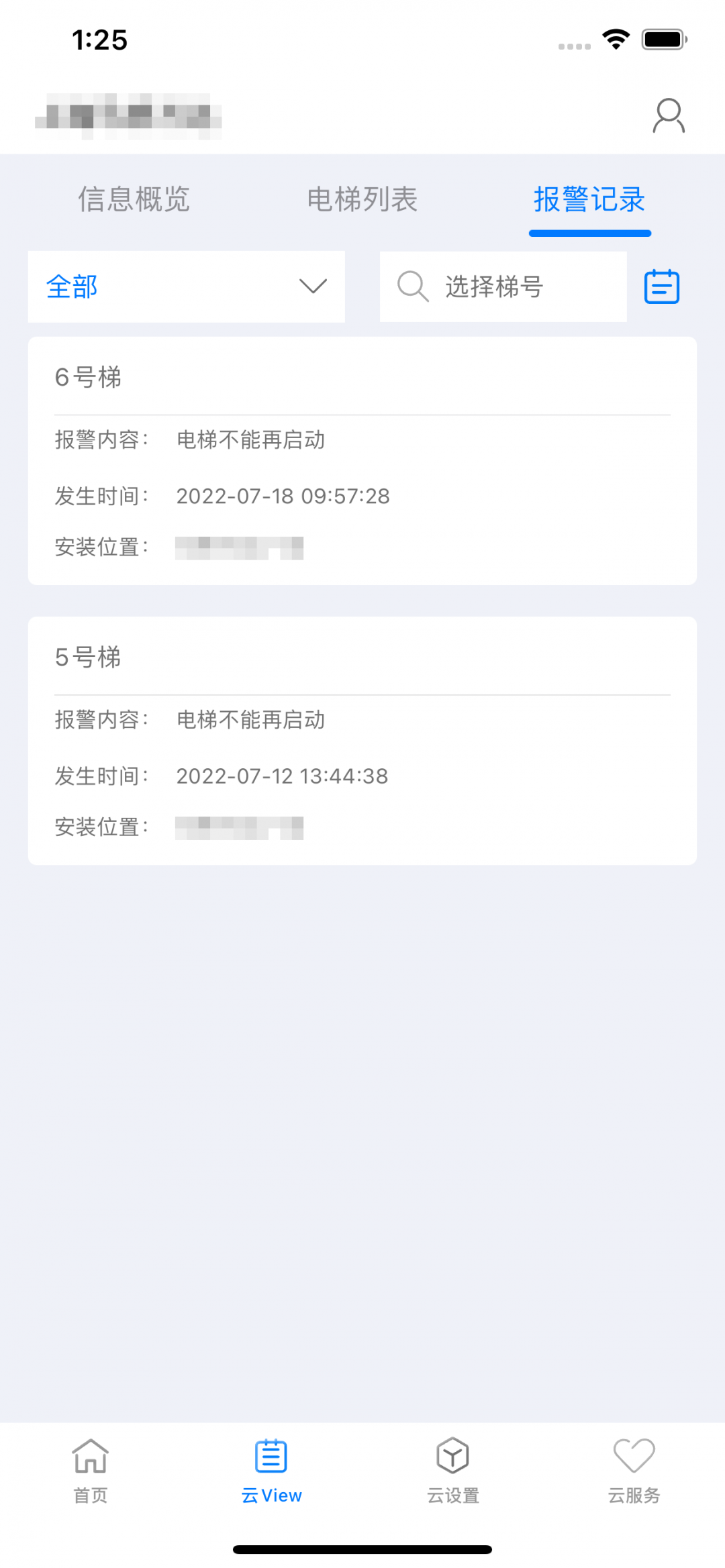Open the calendar date filter icon

pos(661,286)
